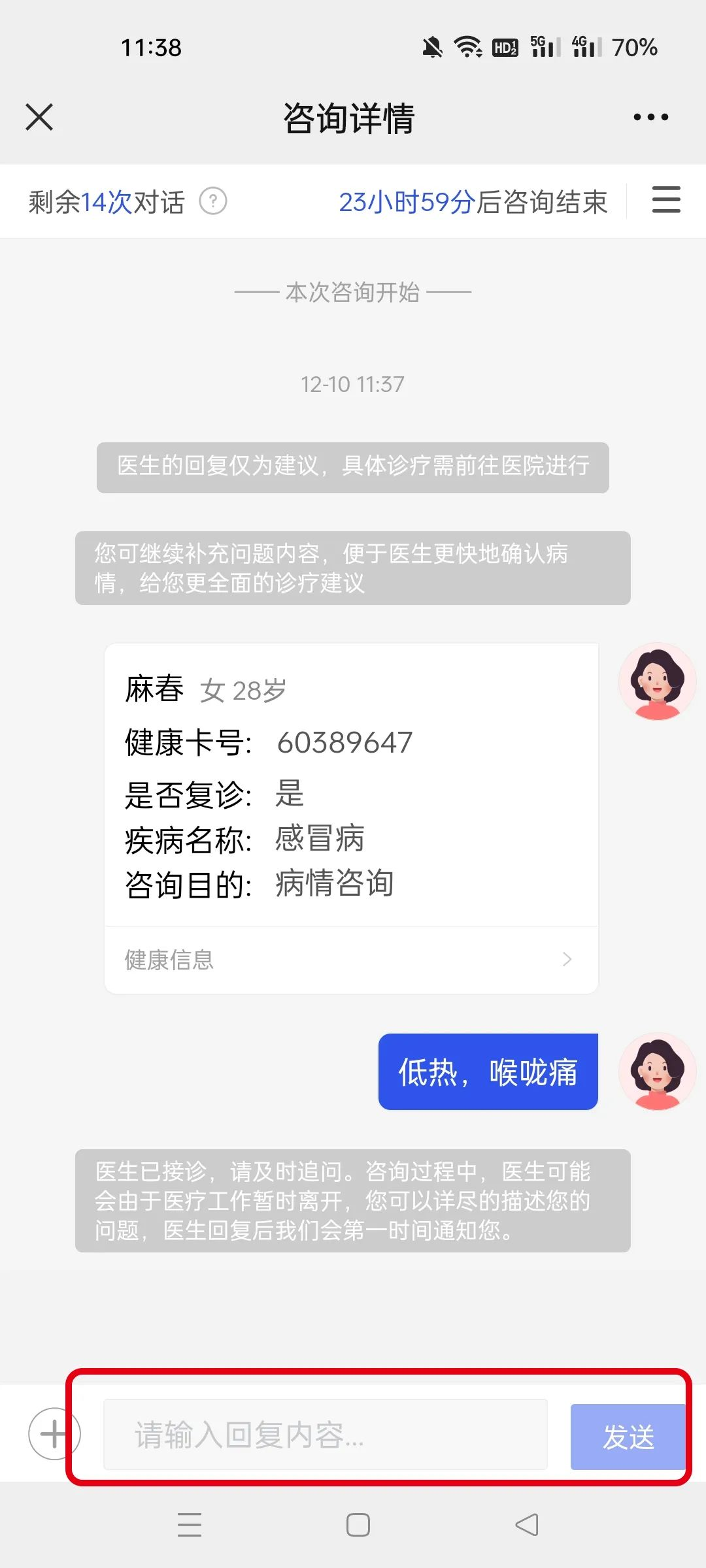Go back with system navigation triangle
Image resolution: width=706 pixels, height=1568 pixels.
tap(527, 1525)
